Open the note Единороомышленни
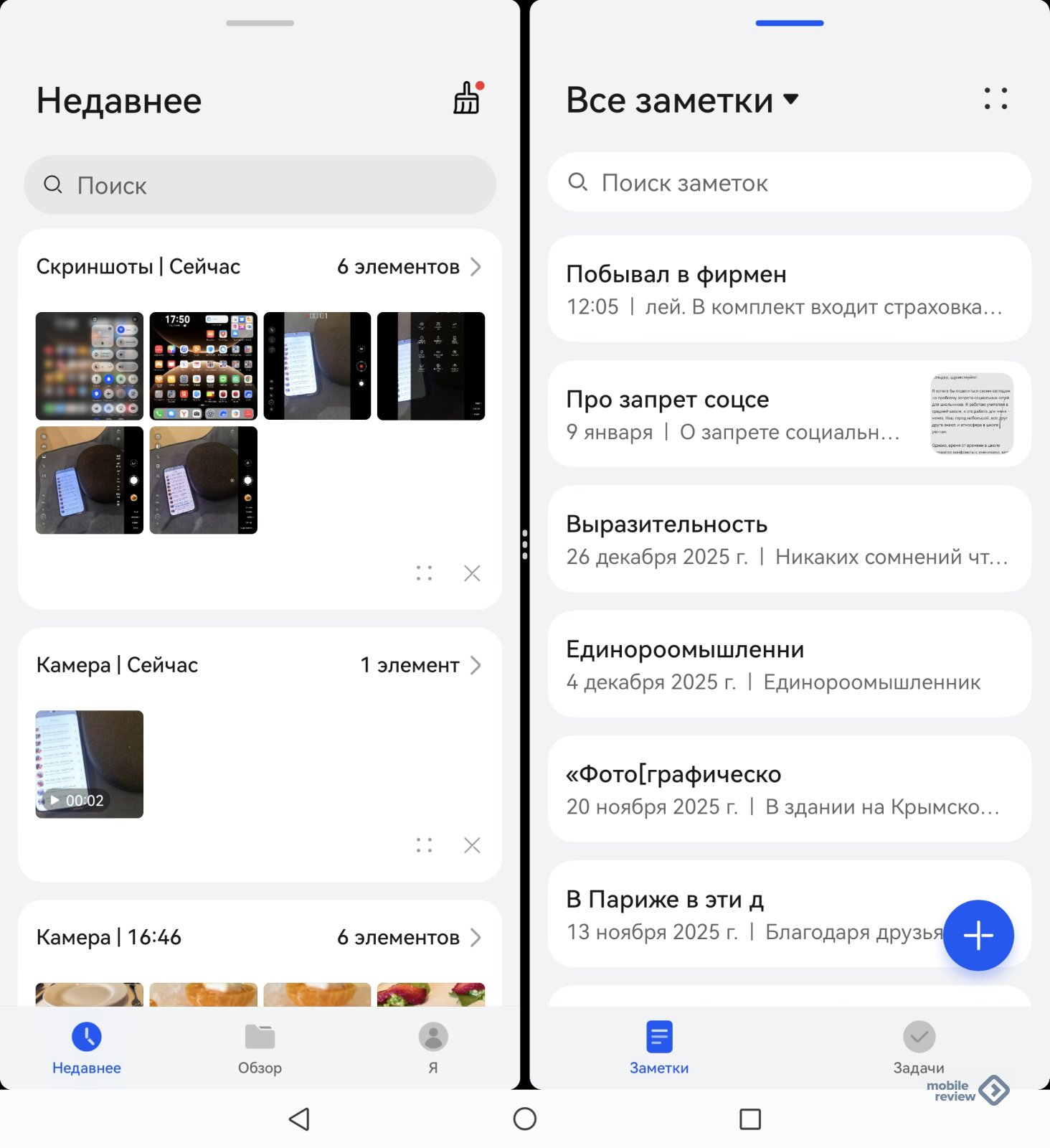This screenshot has width=1050, height=1148. (x=789, y=664)
